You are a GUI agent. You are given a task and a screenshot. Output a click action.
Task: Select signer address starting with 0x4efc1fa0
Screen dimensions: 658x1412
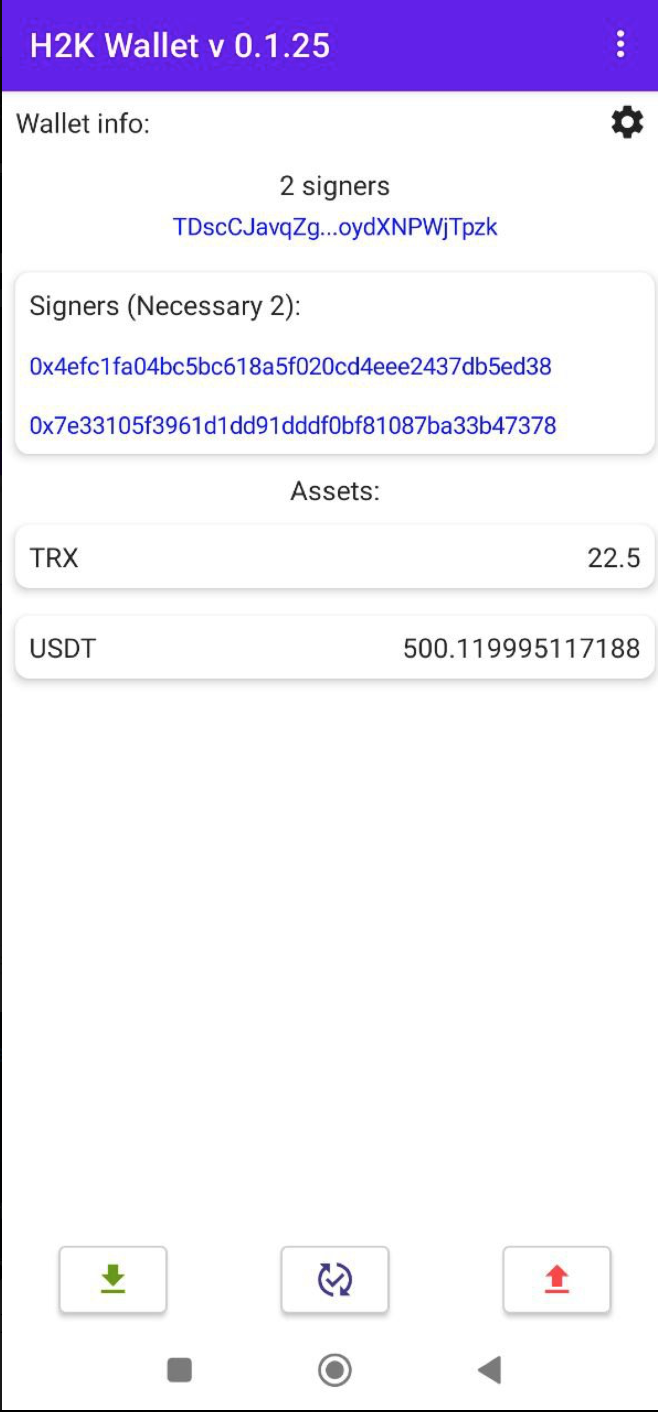click(291, 366)
